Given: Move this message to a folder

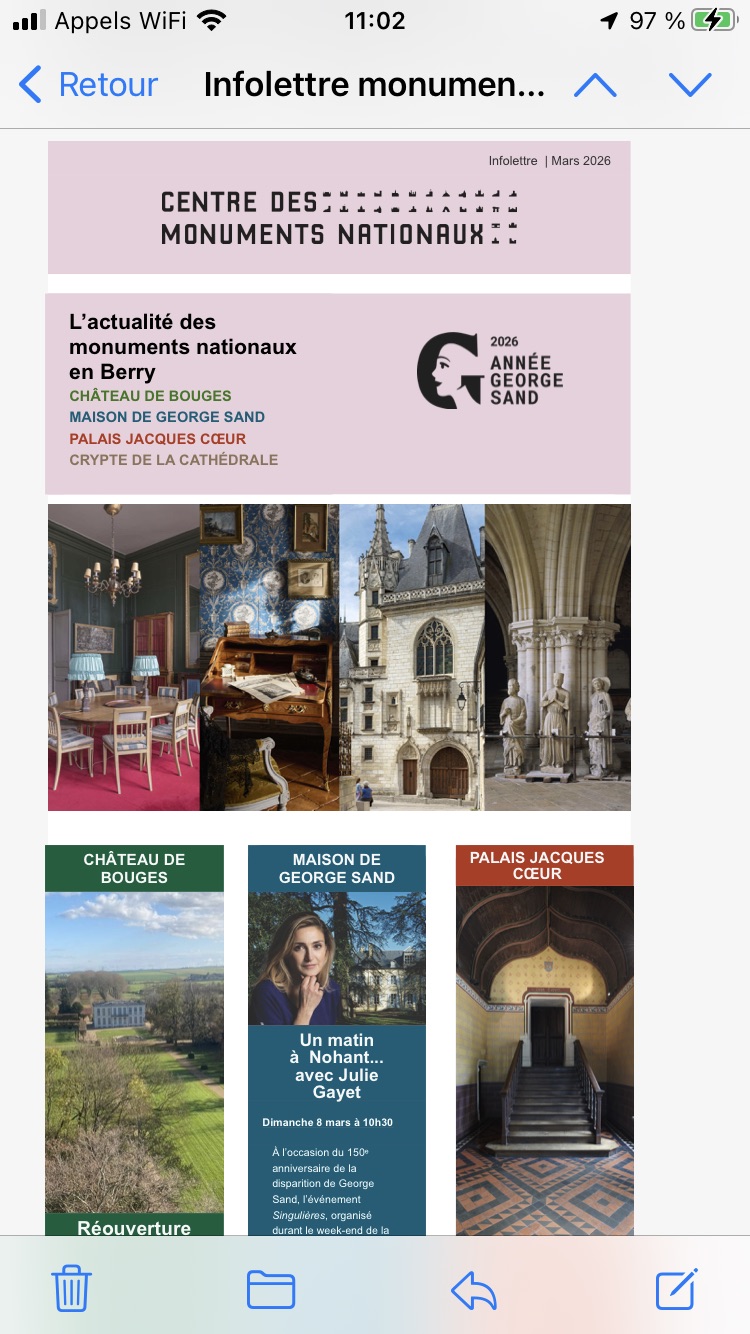Looking at the screenshot, I should (x=271, y=1289).
